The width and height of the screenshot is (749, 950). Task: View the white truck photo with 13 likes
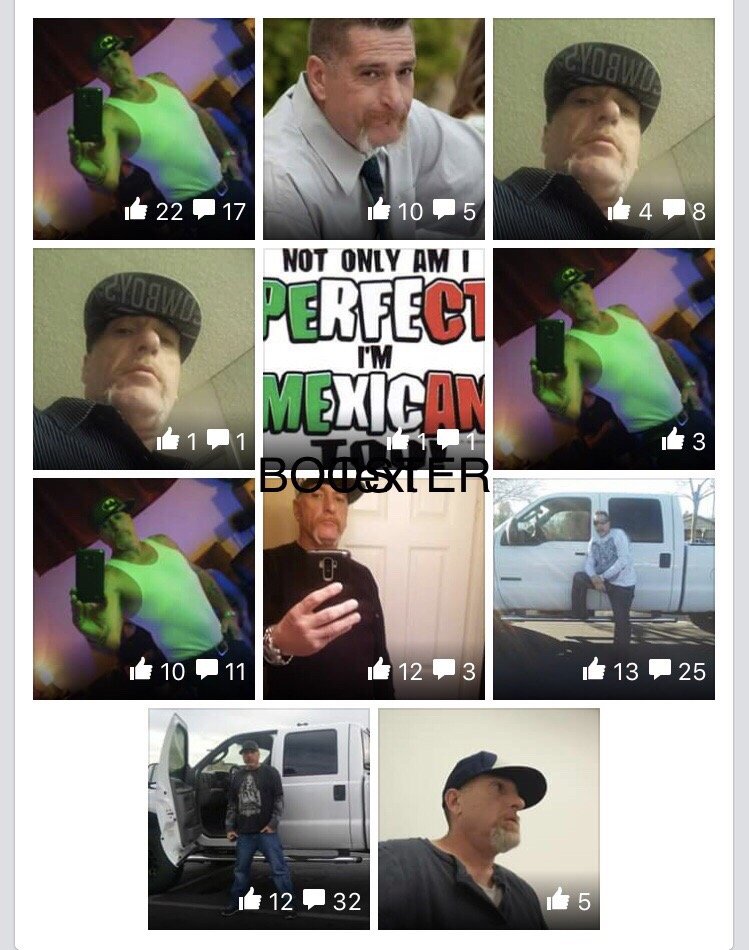603,588
